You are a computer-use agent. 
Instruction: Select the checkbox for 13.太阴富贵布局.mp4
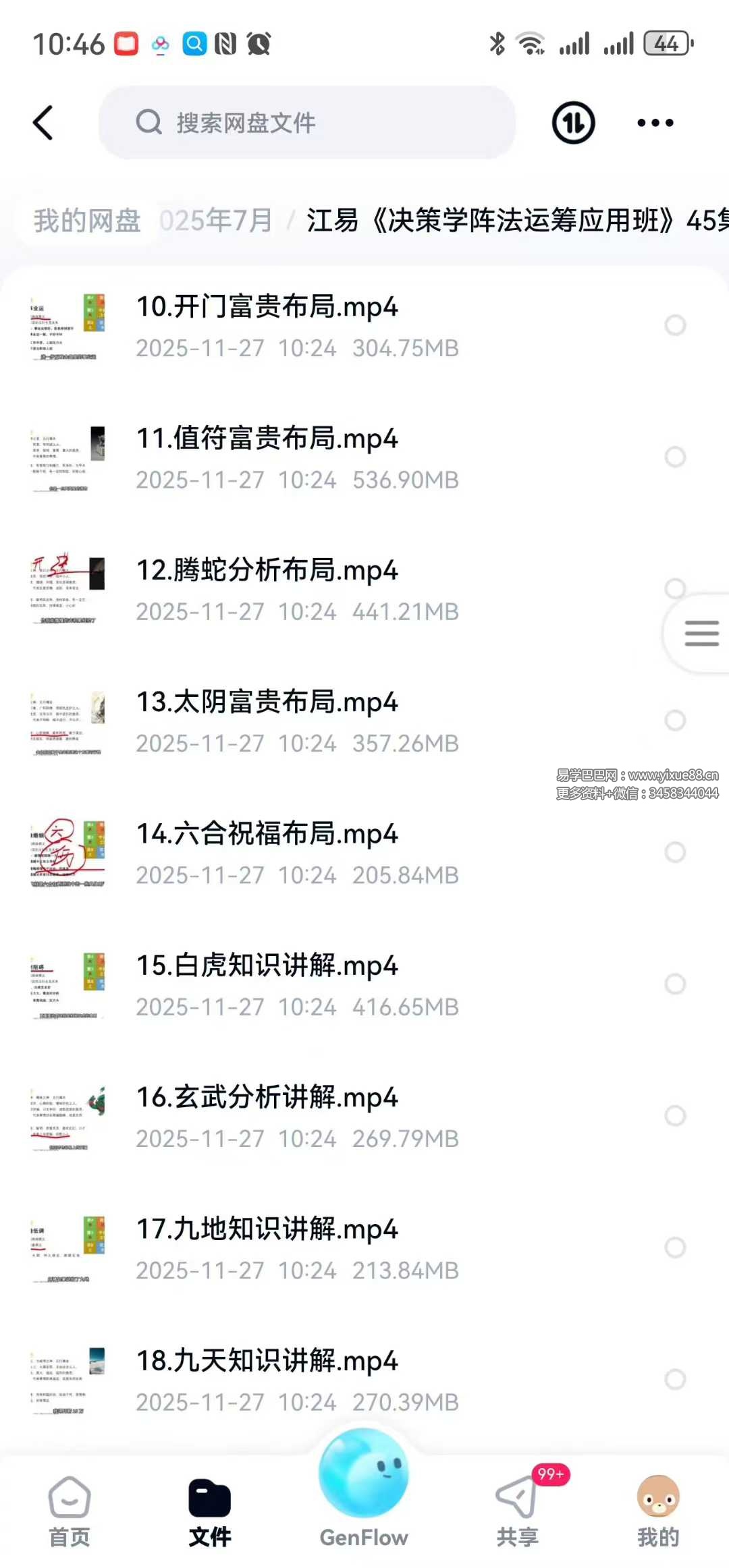675,720
